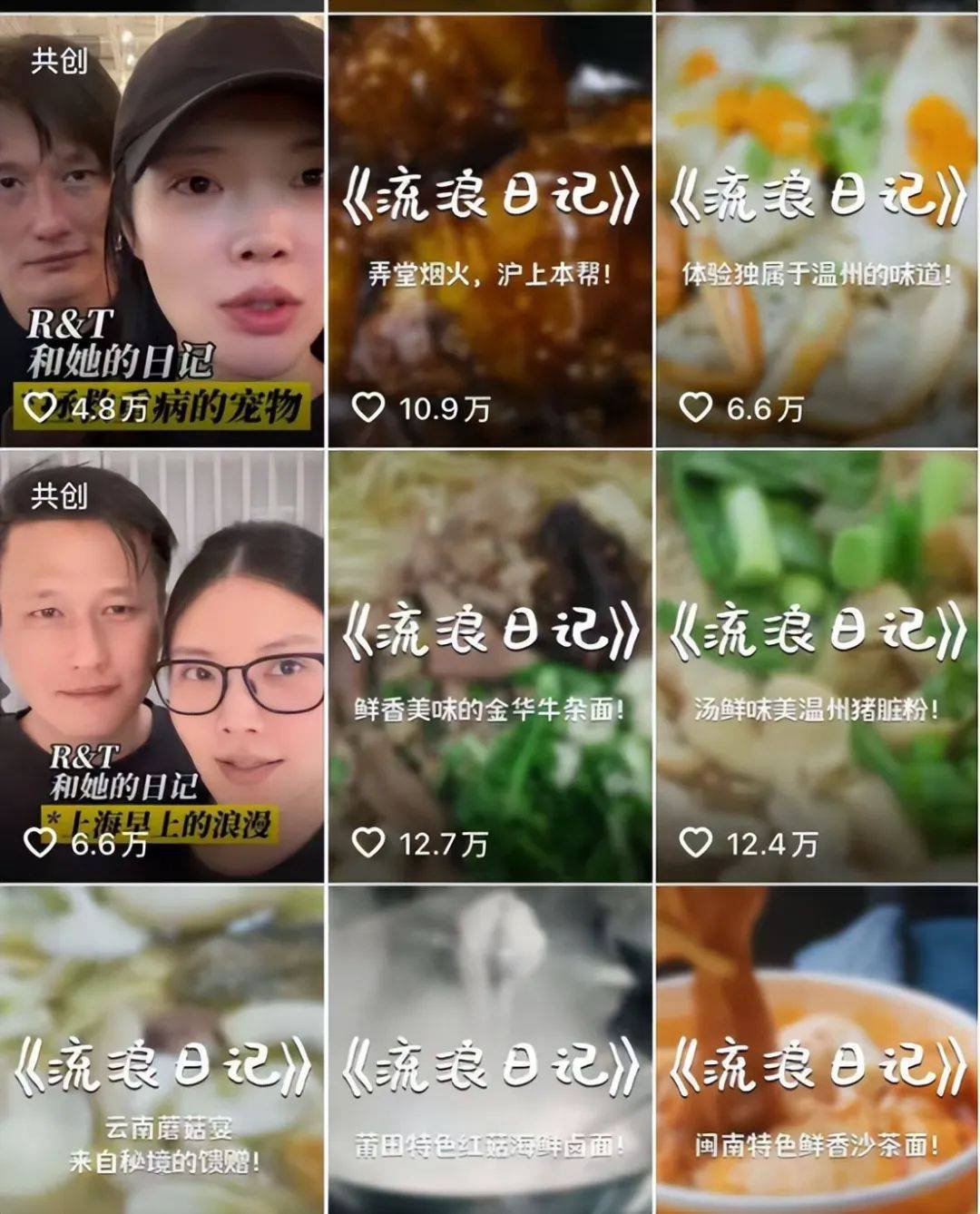Open the 上海早上的浪漫 co-created video
The image size is (980, 1214).
click(162, 667)
